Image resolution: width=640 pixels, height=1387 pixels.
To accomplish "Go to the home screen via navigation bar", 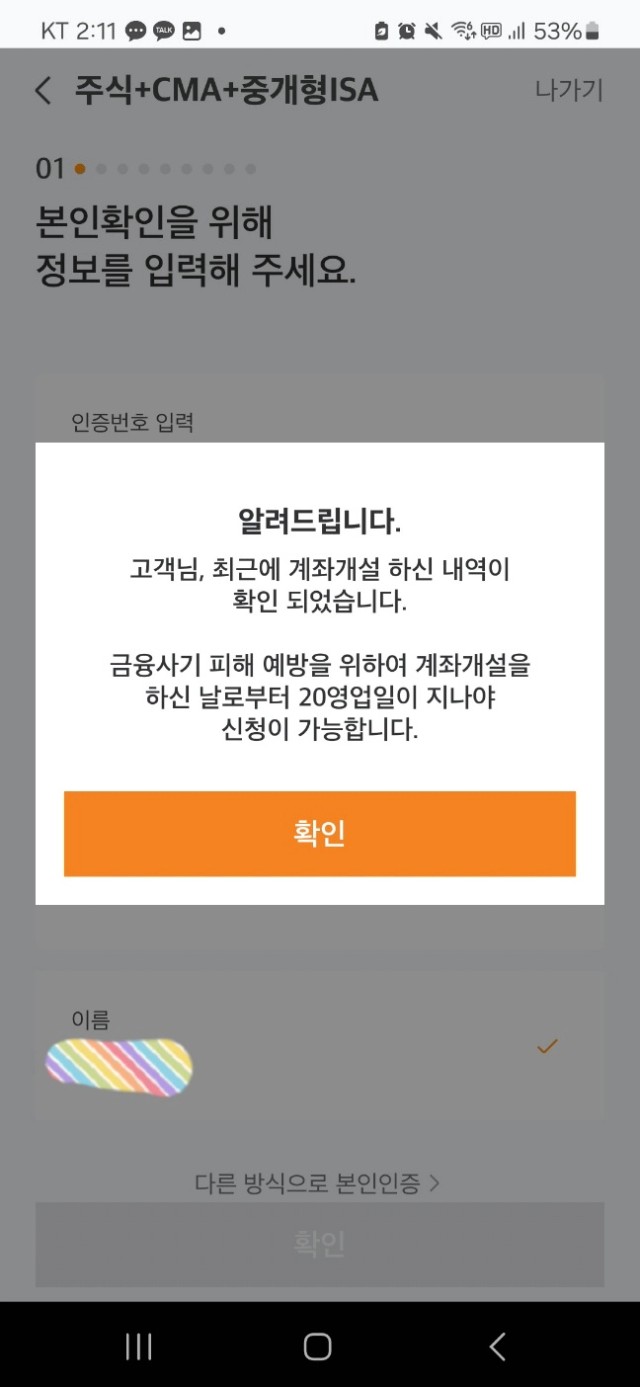I will pos(318,1346).
